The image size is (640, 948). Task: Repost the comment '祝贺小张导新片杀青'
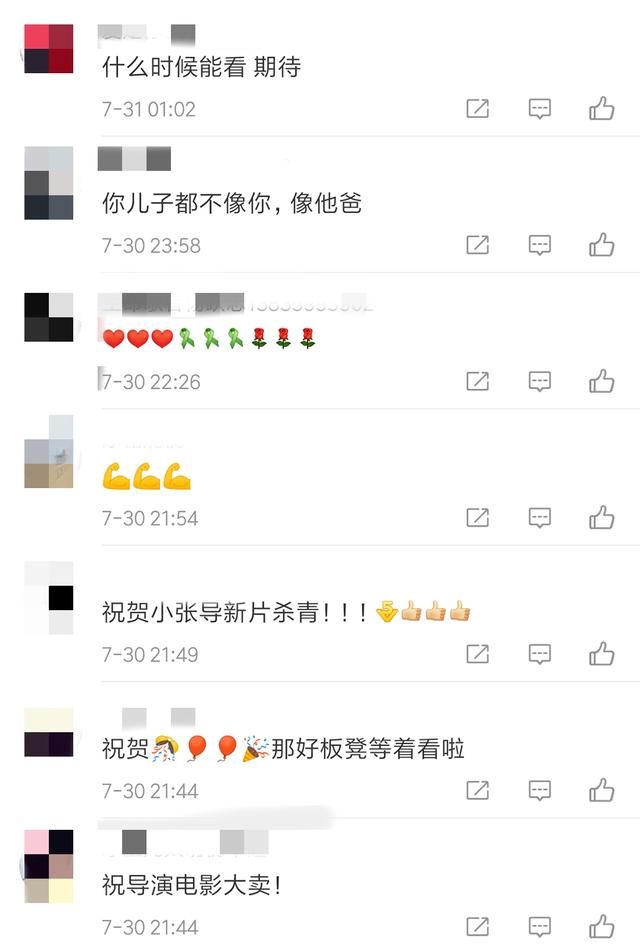pyautogui.click(x=478, y=654)
